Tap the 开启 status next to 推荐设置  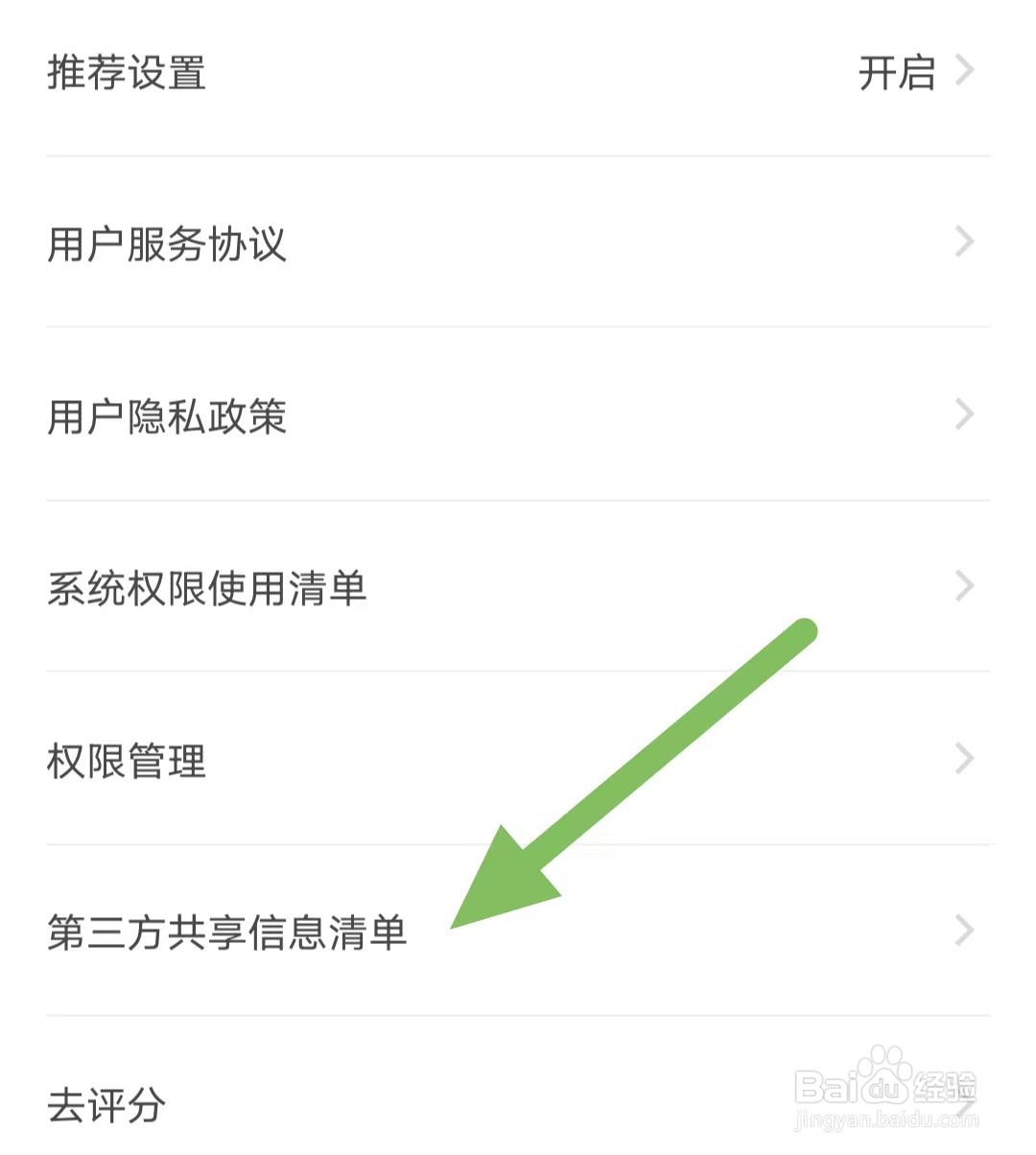click(x=896, y=75)
